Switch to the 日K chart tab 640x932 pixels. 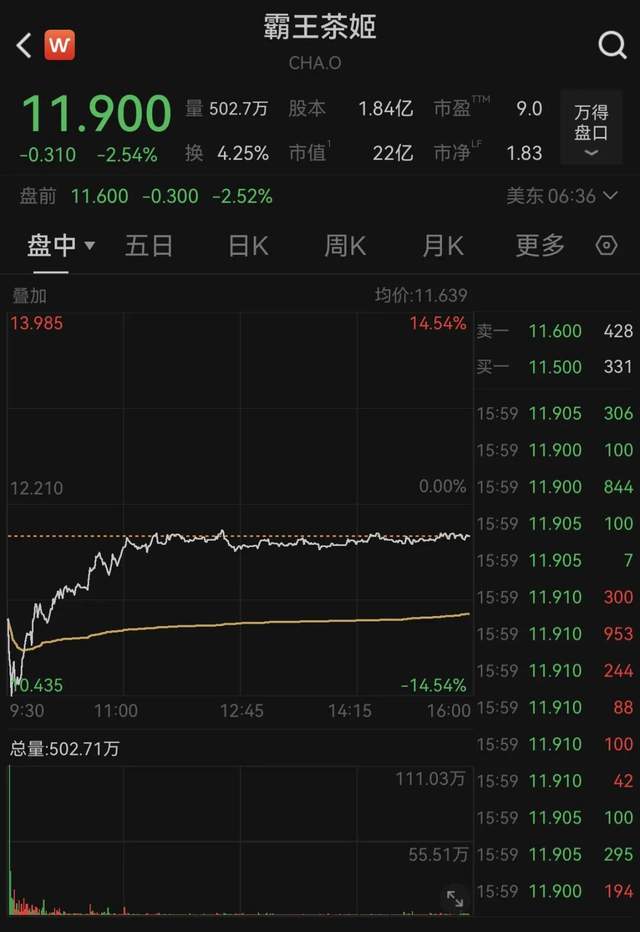pos(247,245)
